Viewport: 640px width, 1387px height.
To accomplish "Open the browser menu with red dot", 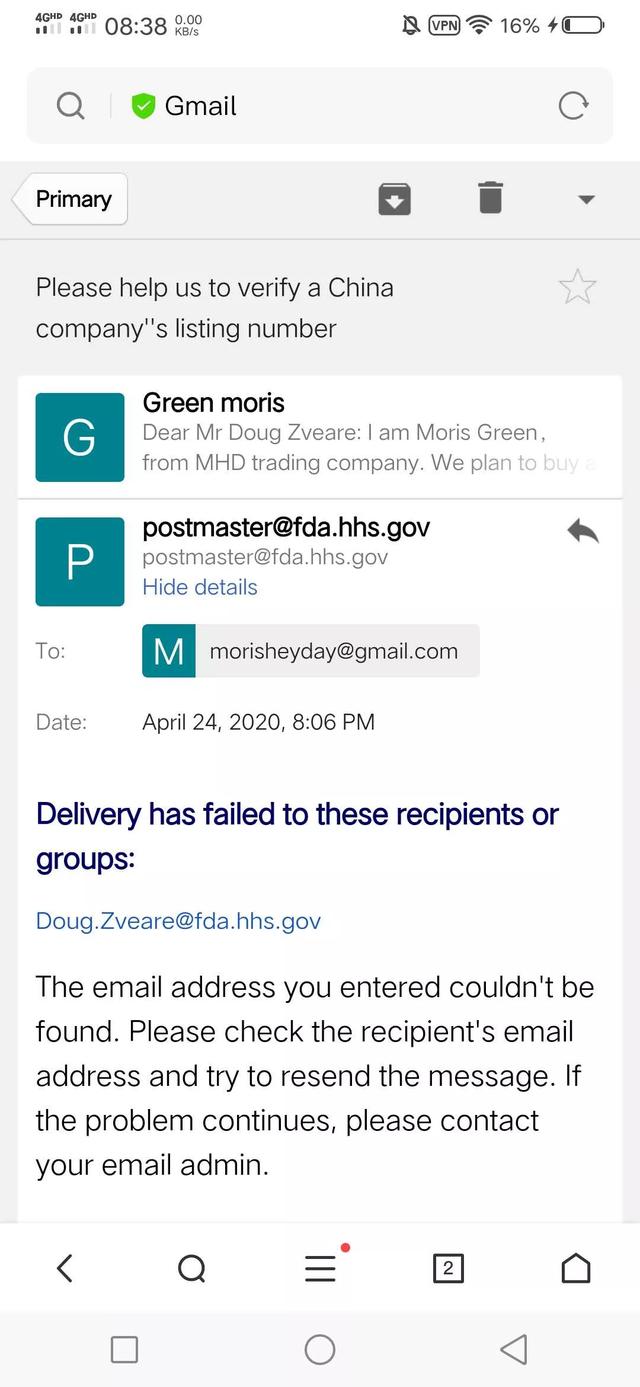I will [x=321, y=1266].
